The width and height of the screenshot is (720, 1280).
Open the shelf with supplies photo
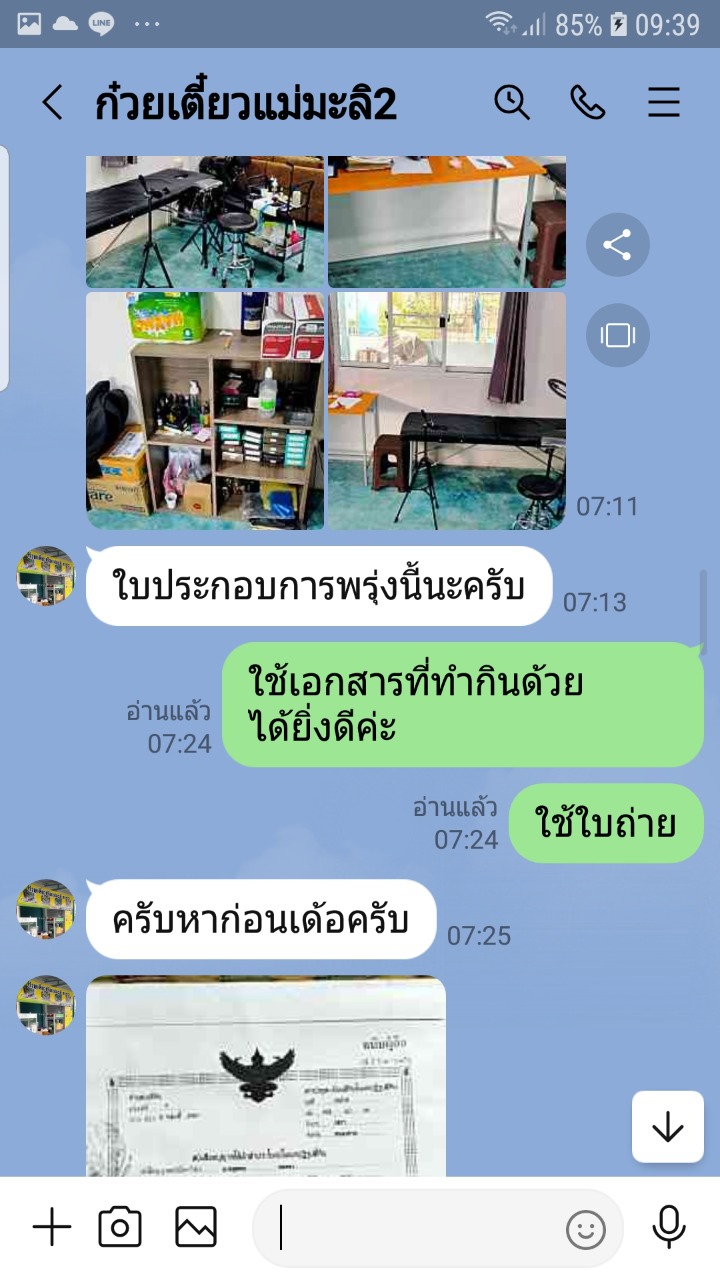tap(205, 410)
